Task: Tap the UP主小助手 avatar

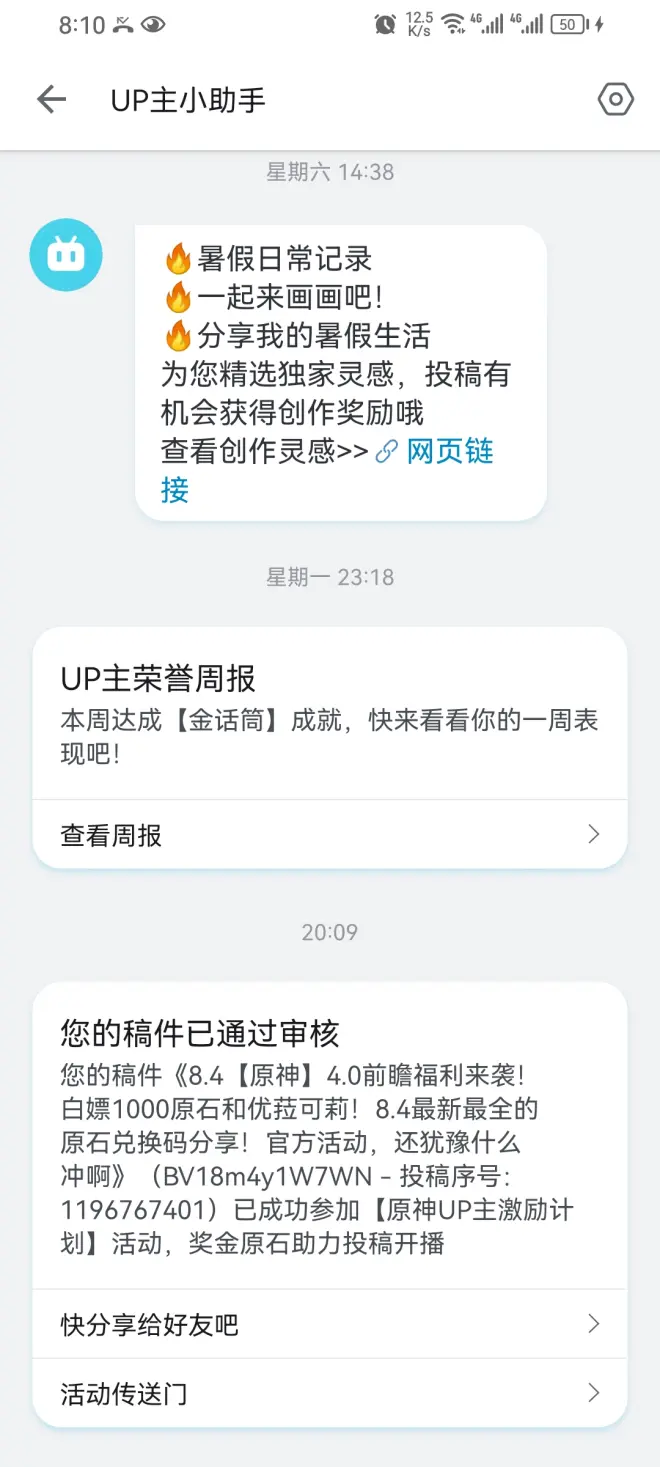Action: click(x=66, y=256)
